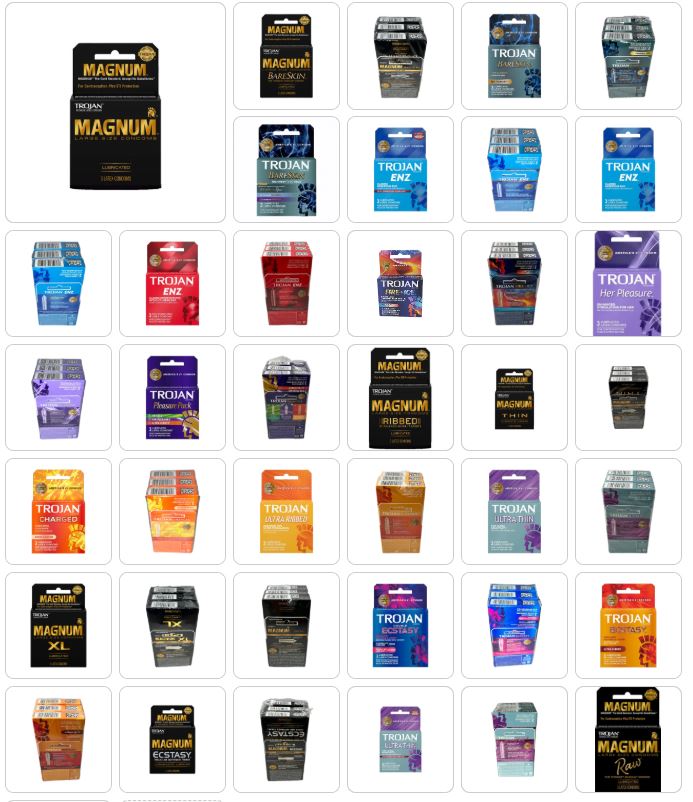Open the Magnum Thin single-box thumbnail
Viewport: 693px width, 802px height.
pyautogui.click(x=514, y=398)
